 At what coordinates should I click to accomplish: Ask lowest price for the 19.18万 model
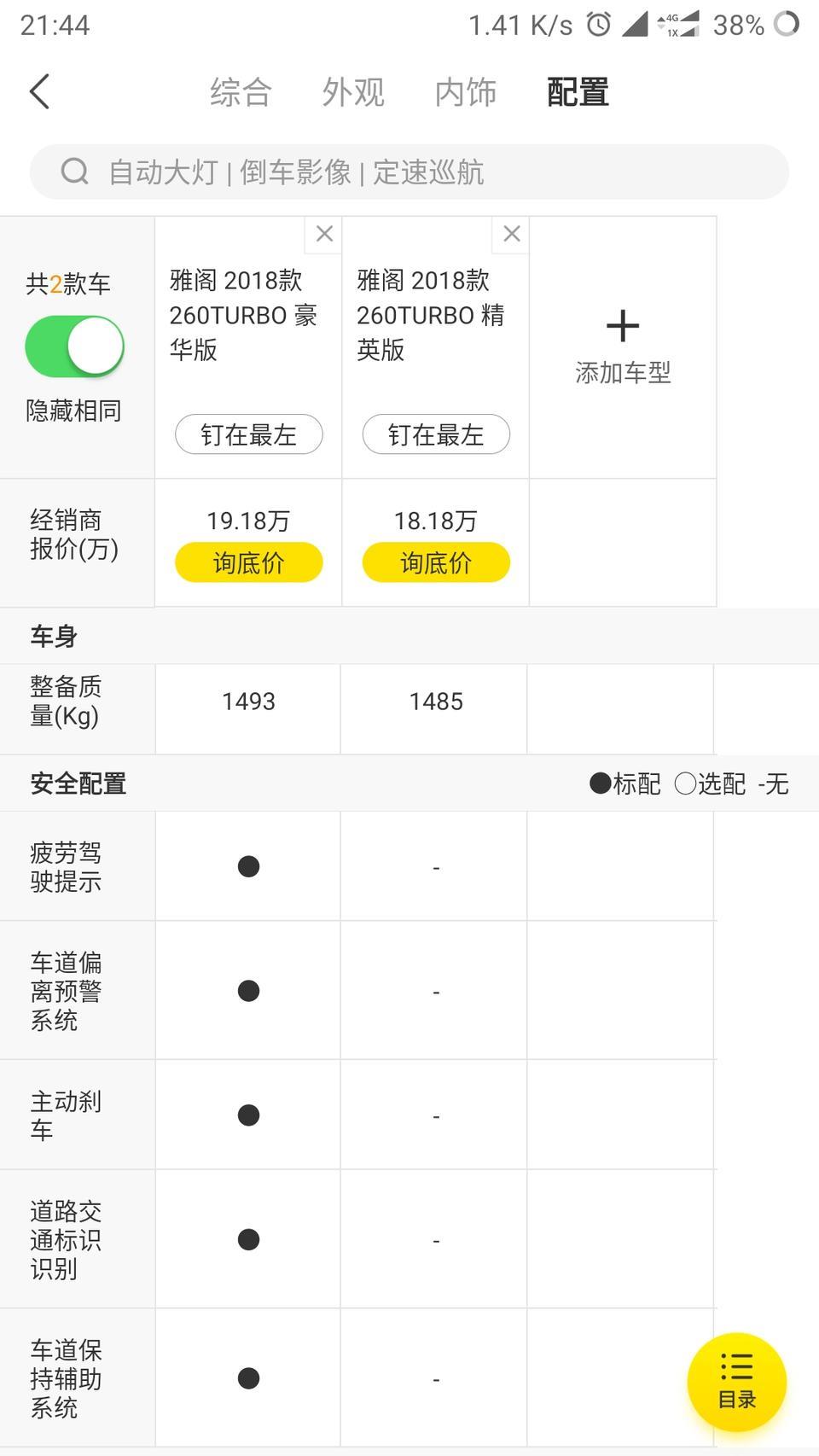[249, 562]
